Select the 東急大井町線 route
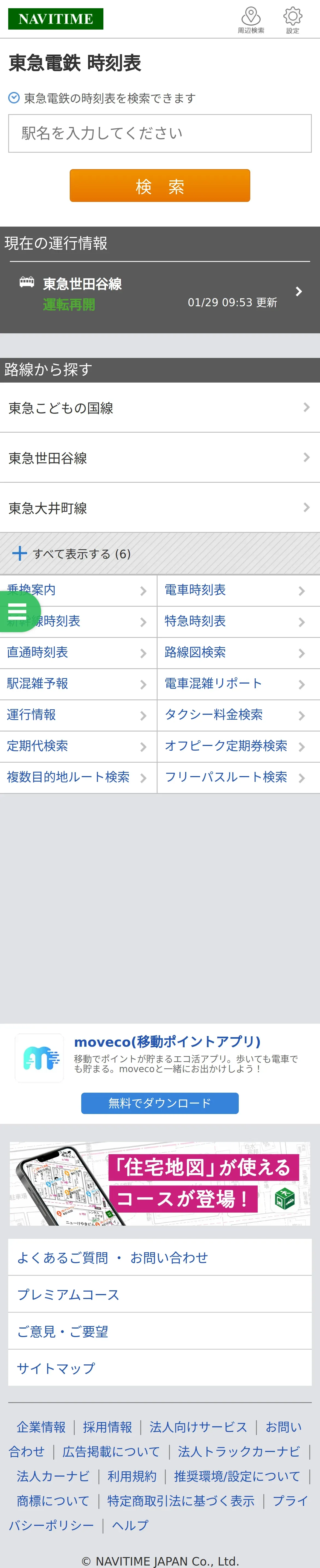 (159, 508)
